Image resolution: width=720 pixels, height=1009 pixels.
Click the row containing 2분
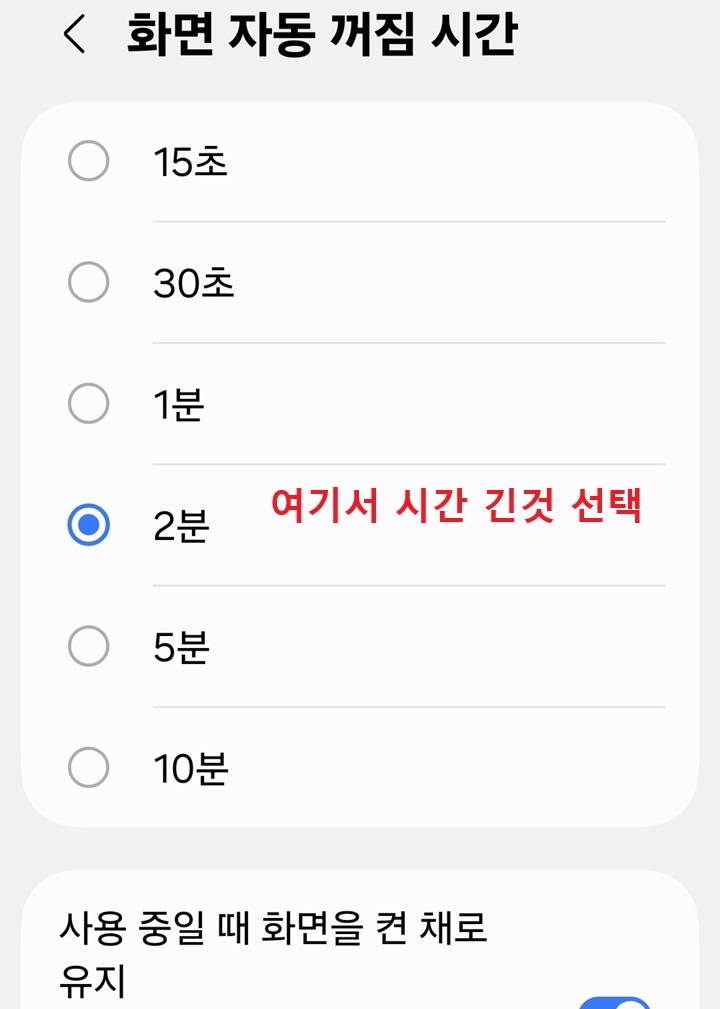click(x=300, y=524)
